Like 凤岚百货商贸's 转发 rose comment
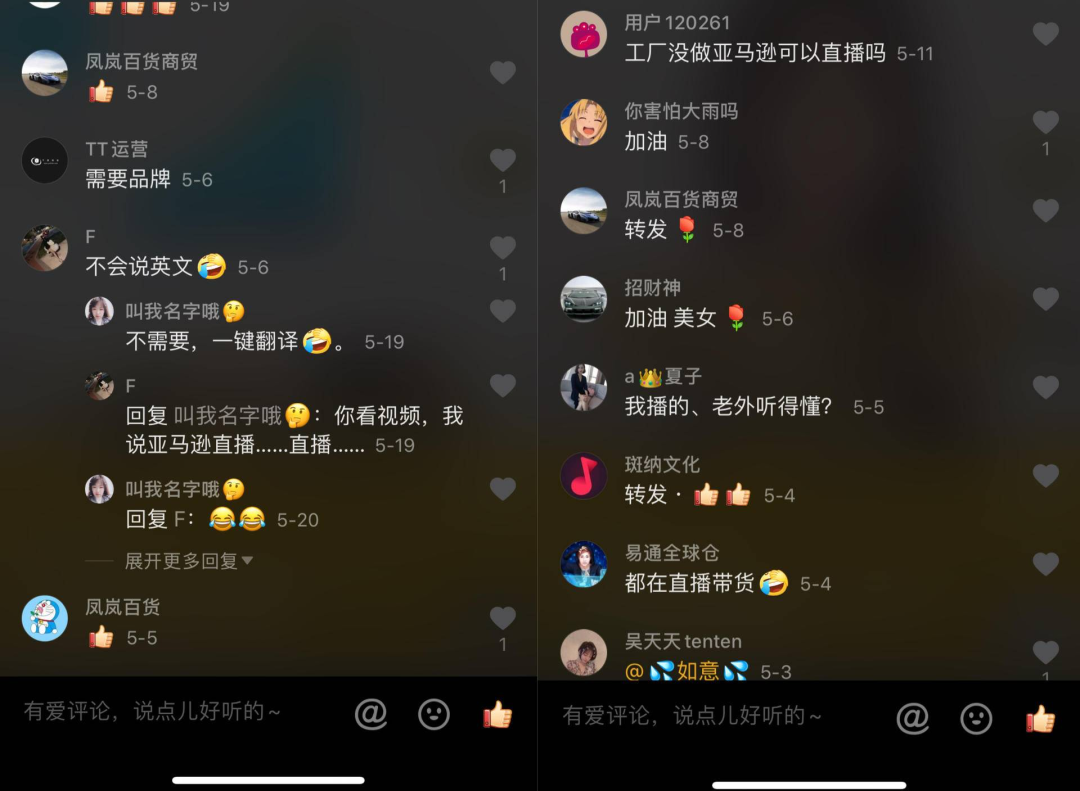Screen dimensions: 1080x791 click(1045, 210)
